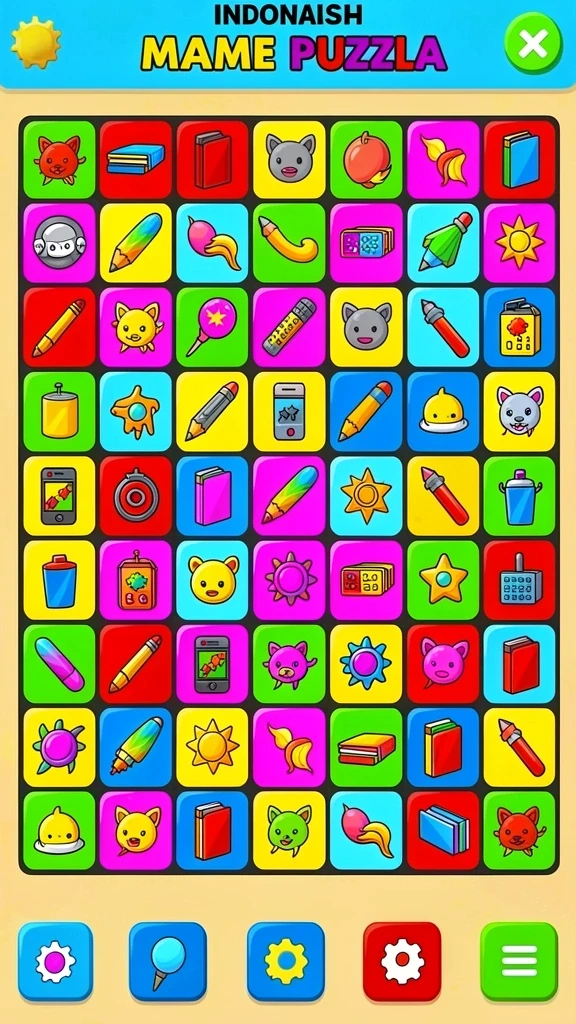The width and height of the screenshot is (576, 1024).
Task: Select the yellow bear face on cyan
Action: click(x=212, y=580)
